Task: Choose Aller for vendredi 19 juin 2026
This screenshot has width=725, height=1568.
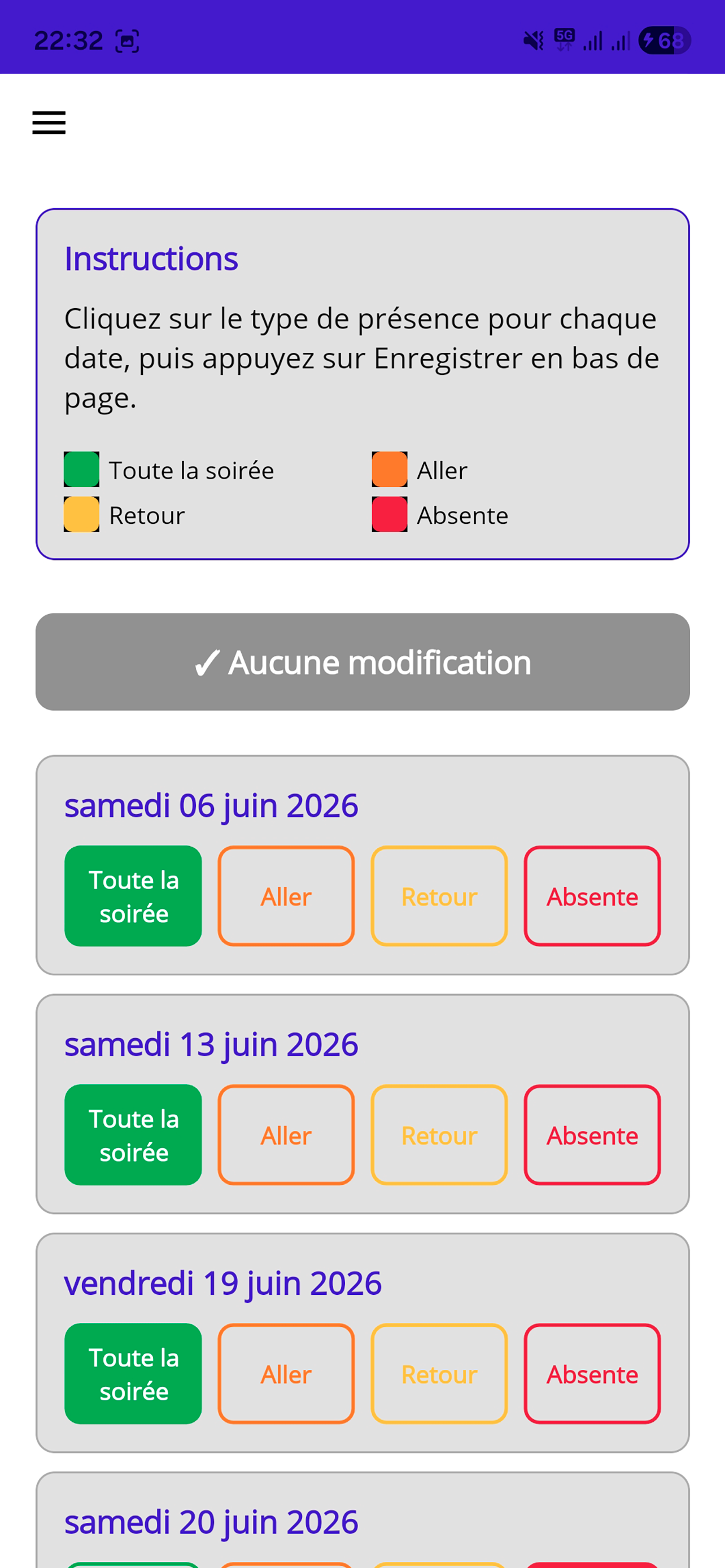Action: pyautogui.click(x=286, y=1374)
